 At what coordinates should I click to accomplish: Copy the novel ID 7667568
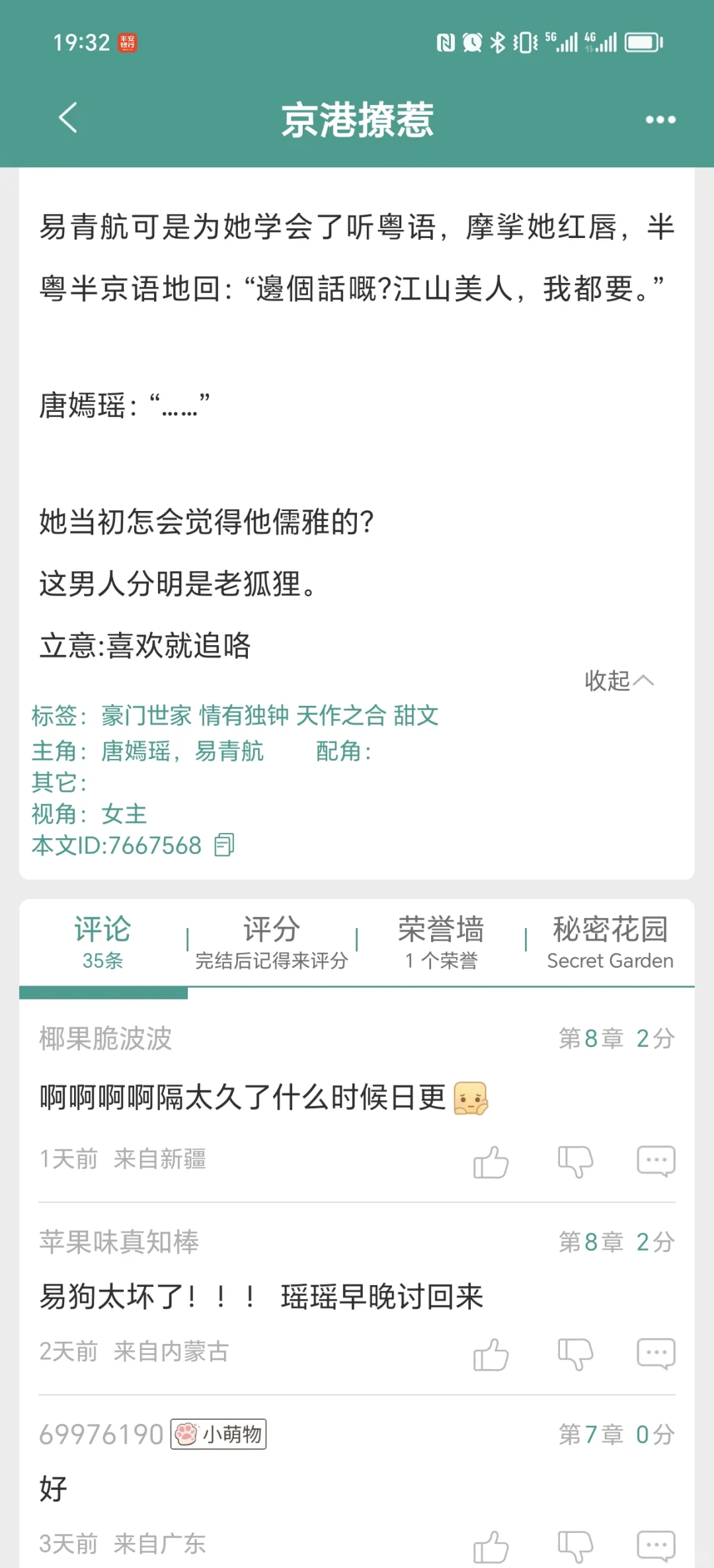pos(224,845)
